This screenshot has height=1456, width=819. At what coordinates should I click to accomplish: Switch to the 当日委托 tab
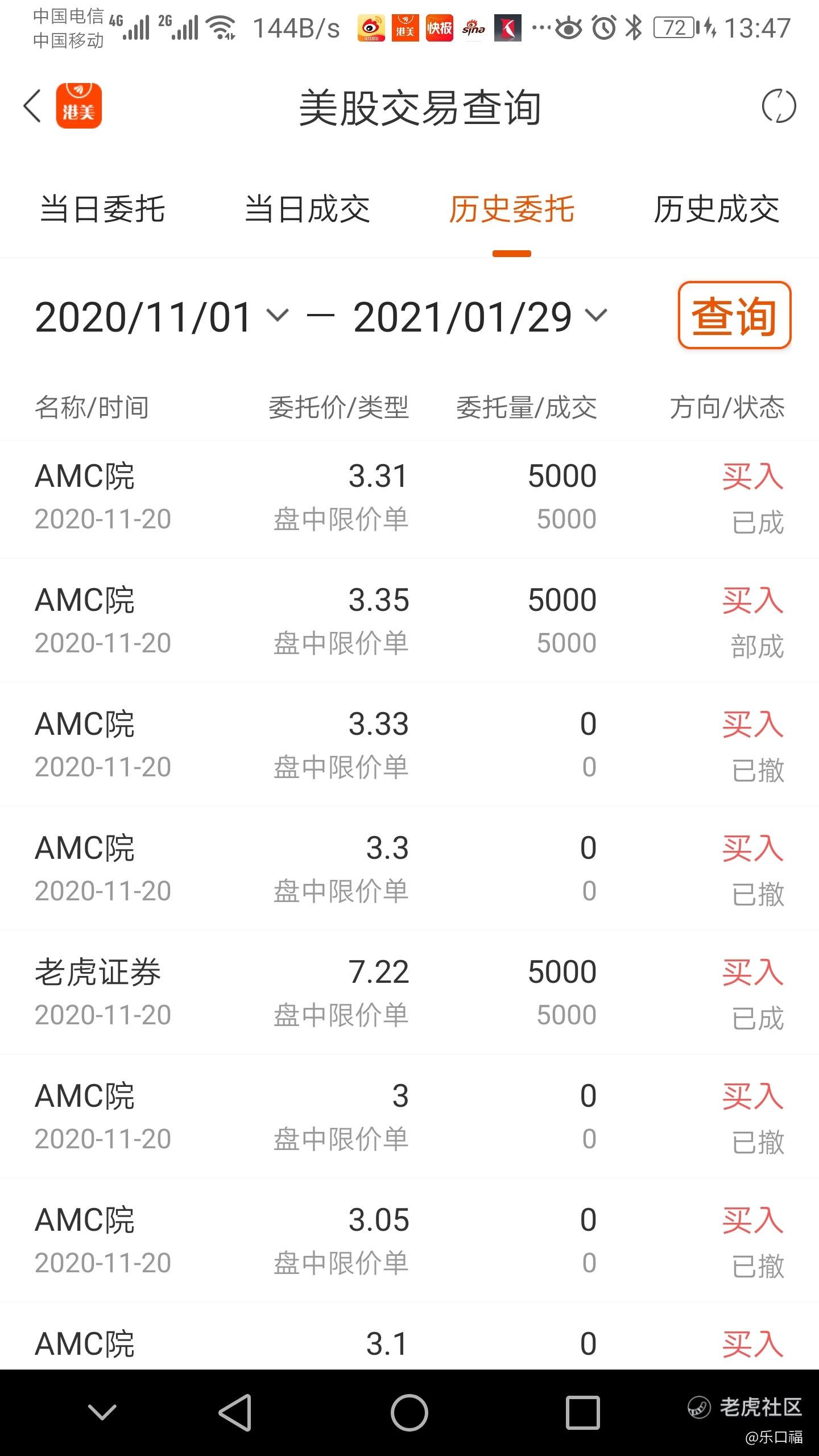tap(102, 209)
